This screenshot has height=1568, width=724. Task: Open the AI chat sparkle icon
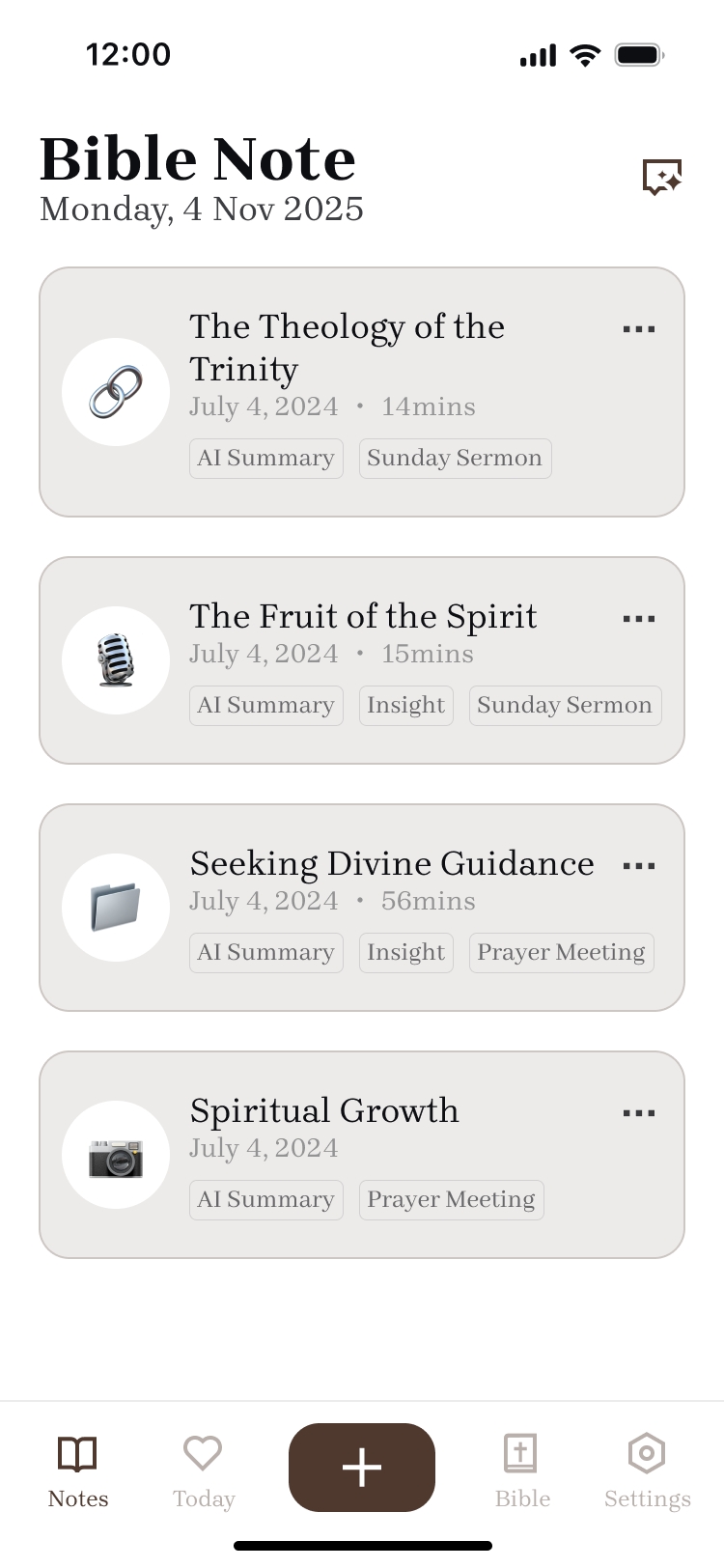tap(662, 177)
